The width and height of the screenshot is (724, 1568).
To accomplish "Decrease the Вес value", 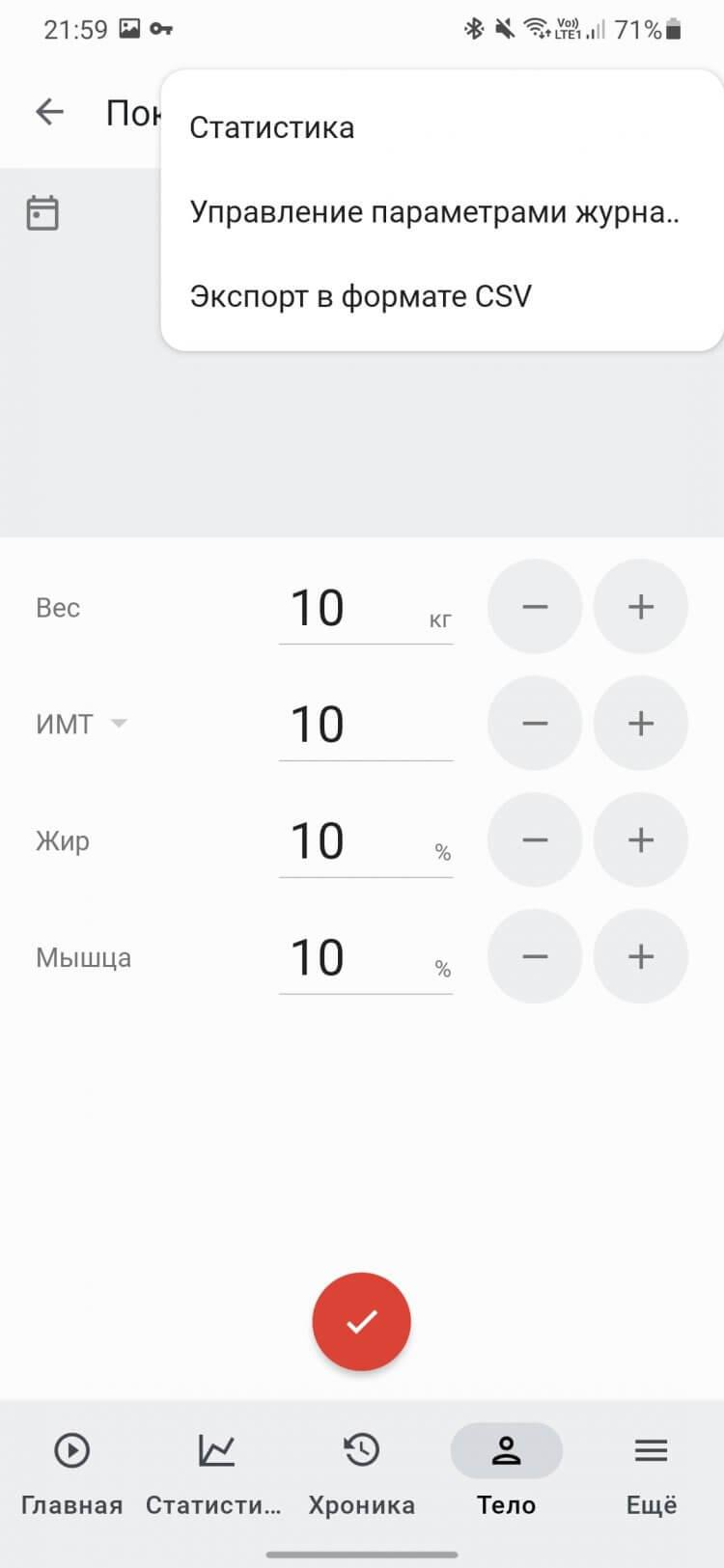I will pos(535,607).
